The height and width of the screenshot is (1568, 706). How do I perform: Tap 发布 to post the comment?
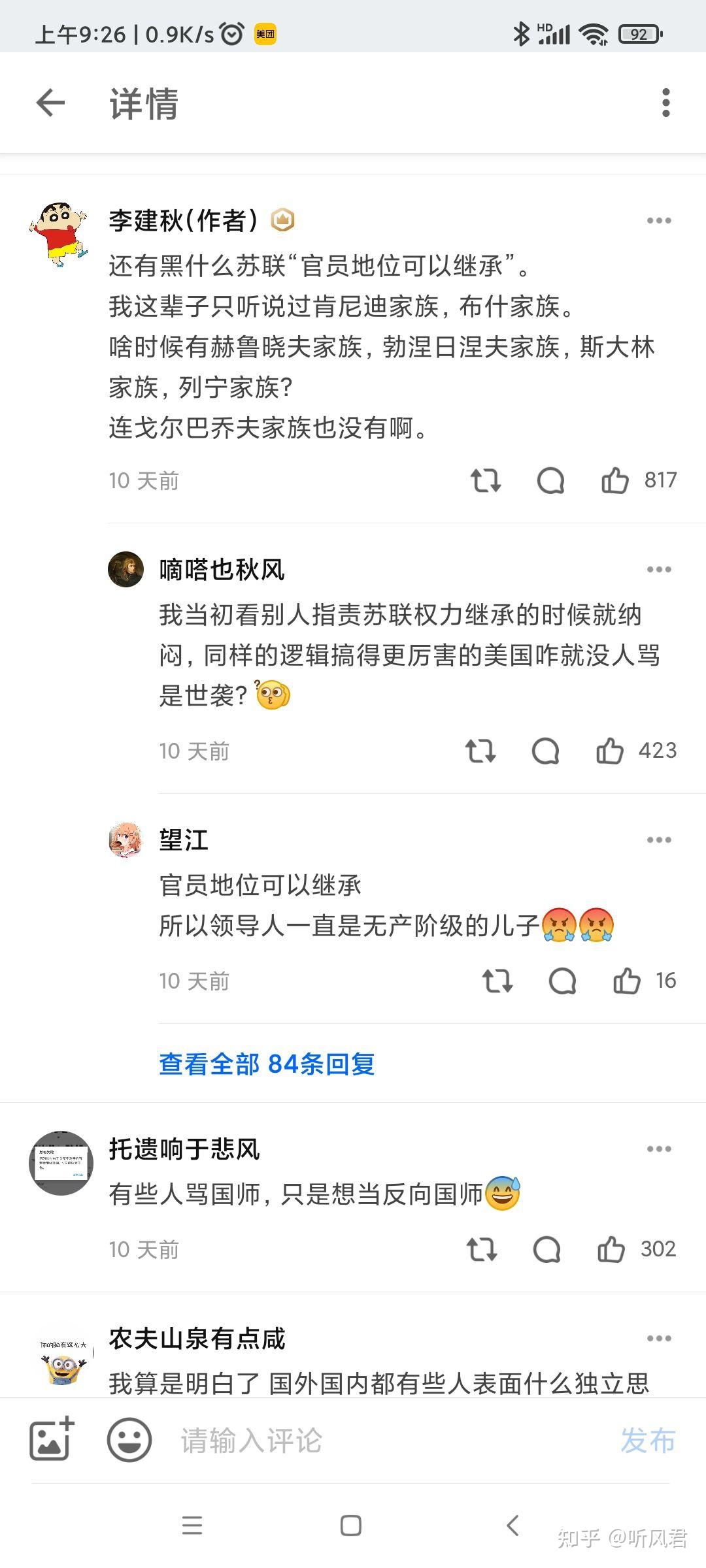coord(648,1440)
